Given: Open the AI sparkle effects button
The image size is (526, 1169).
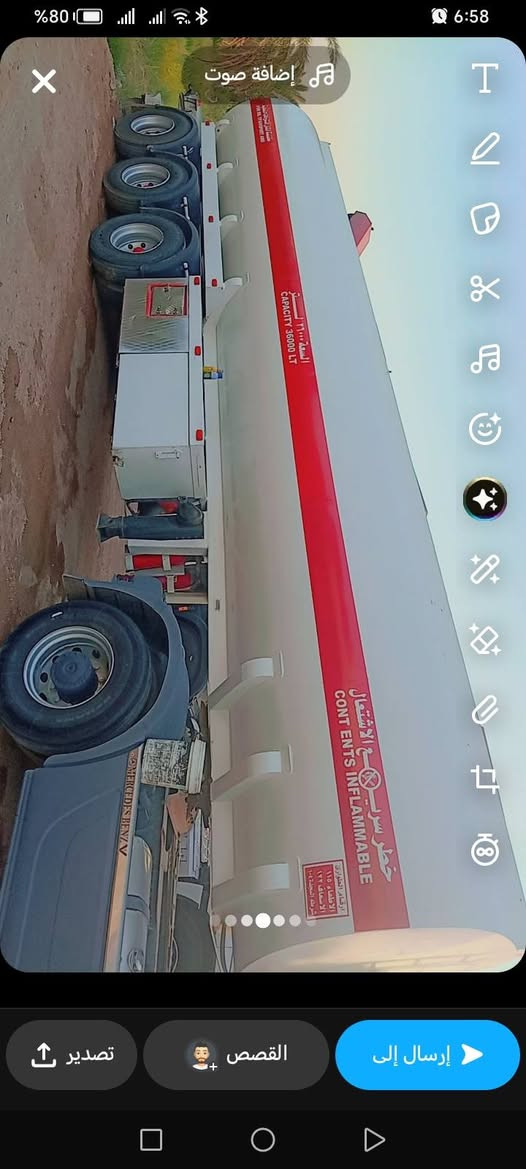Looking at the screenshot, I should click(x=484, y=499).
